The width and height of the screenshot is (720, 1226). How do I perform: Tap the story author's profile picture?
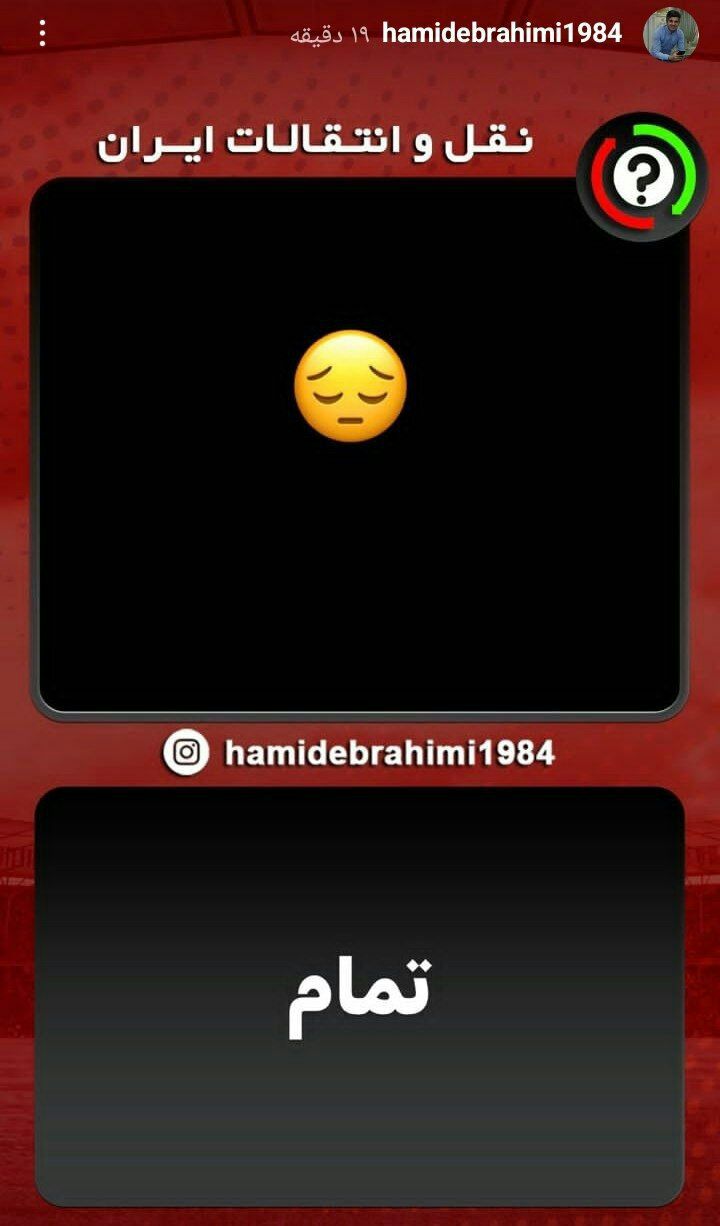(670, 34)
